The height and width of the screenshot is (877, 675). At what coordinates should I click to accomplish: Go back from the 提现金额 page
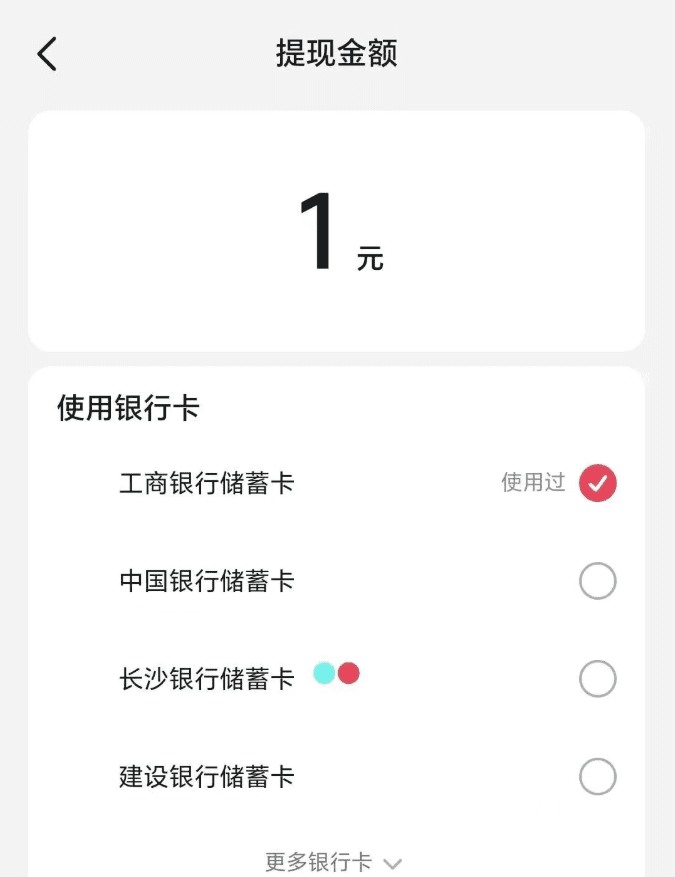[47, 54]
